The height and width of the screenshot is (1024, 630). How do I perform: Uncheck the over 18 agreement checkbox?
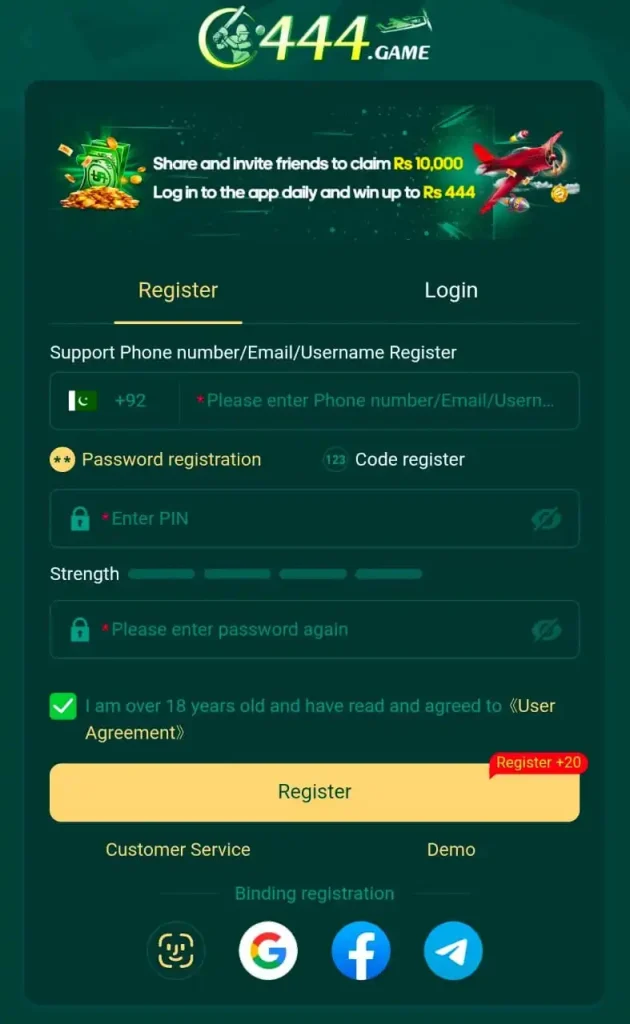[63, 706]
